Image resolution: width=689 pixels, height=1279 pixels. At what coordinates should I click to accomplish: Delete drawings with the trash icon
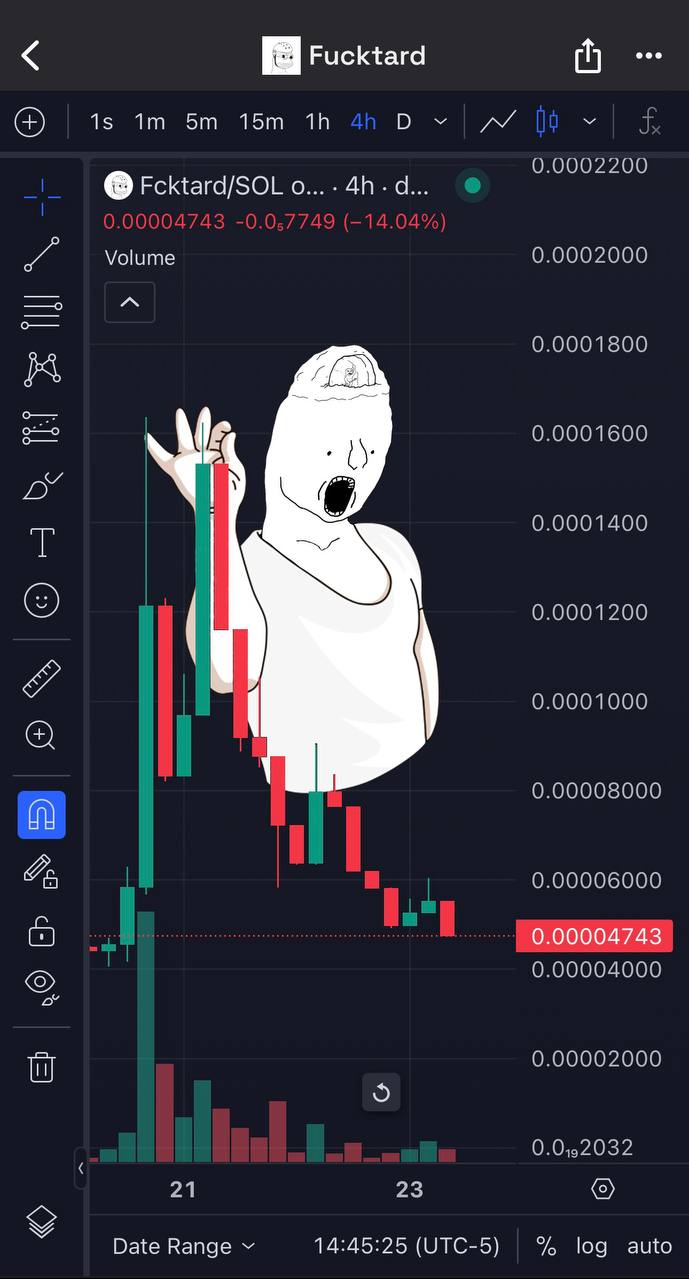(41, 1067)
